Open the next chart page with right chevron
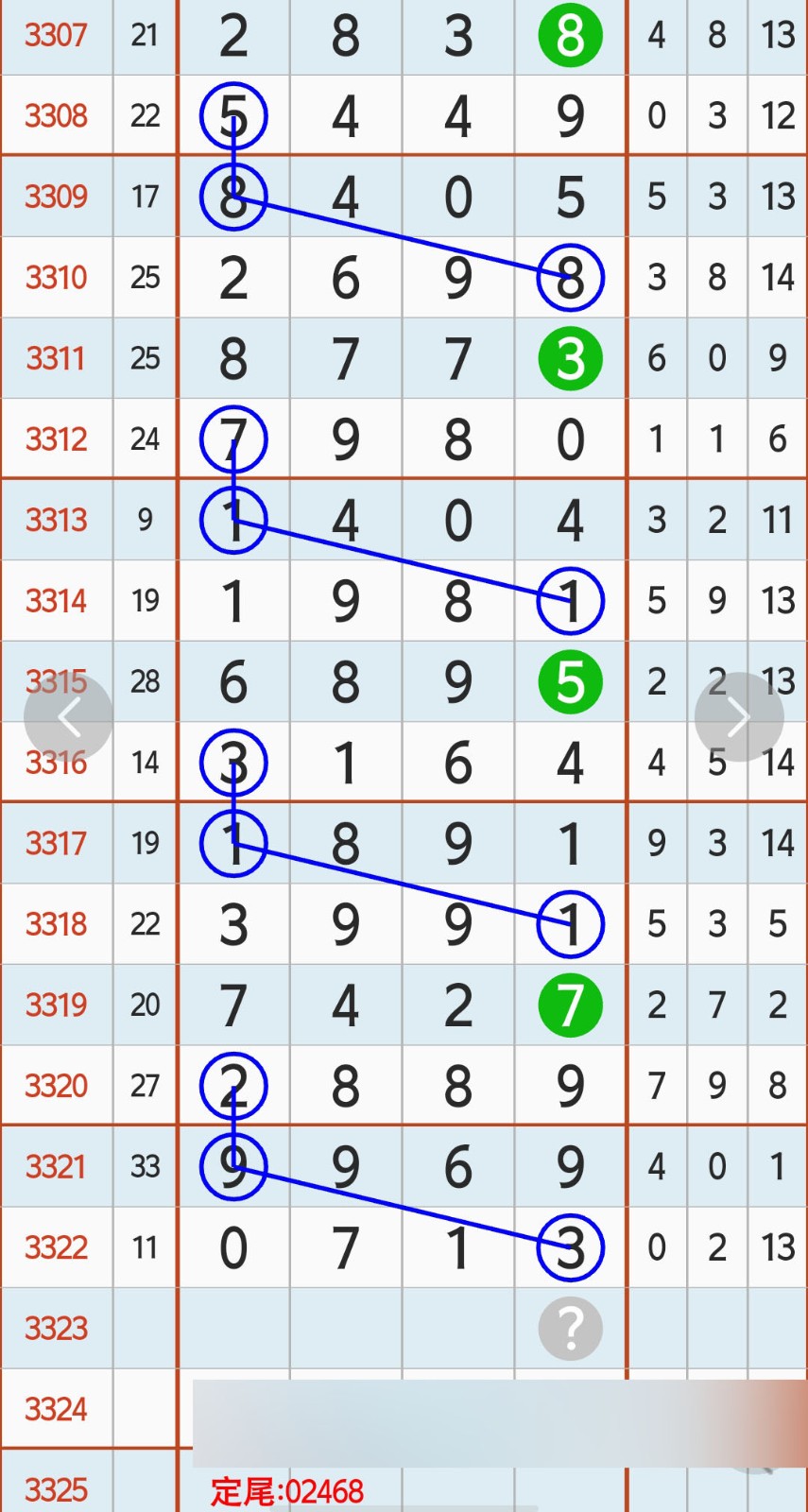This screenshot has width=808, height=1512. (739, 716)
